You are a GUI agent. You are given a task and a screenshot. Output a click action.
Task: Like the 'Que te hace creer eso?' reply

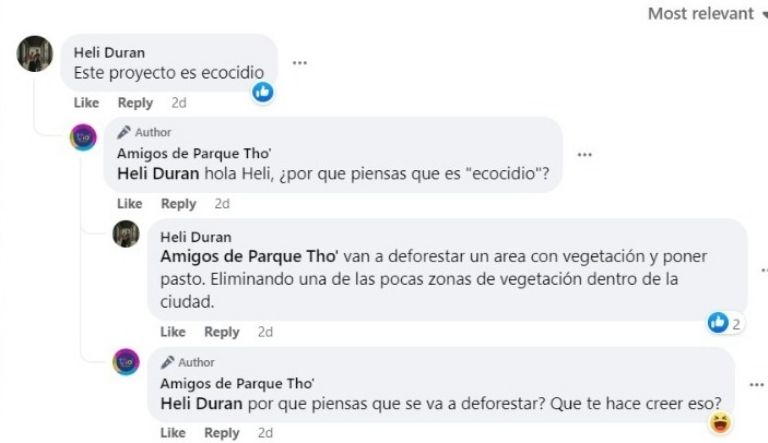click(173, 433)
